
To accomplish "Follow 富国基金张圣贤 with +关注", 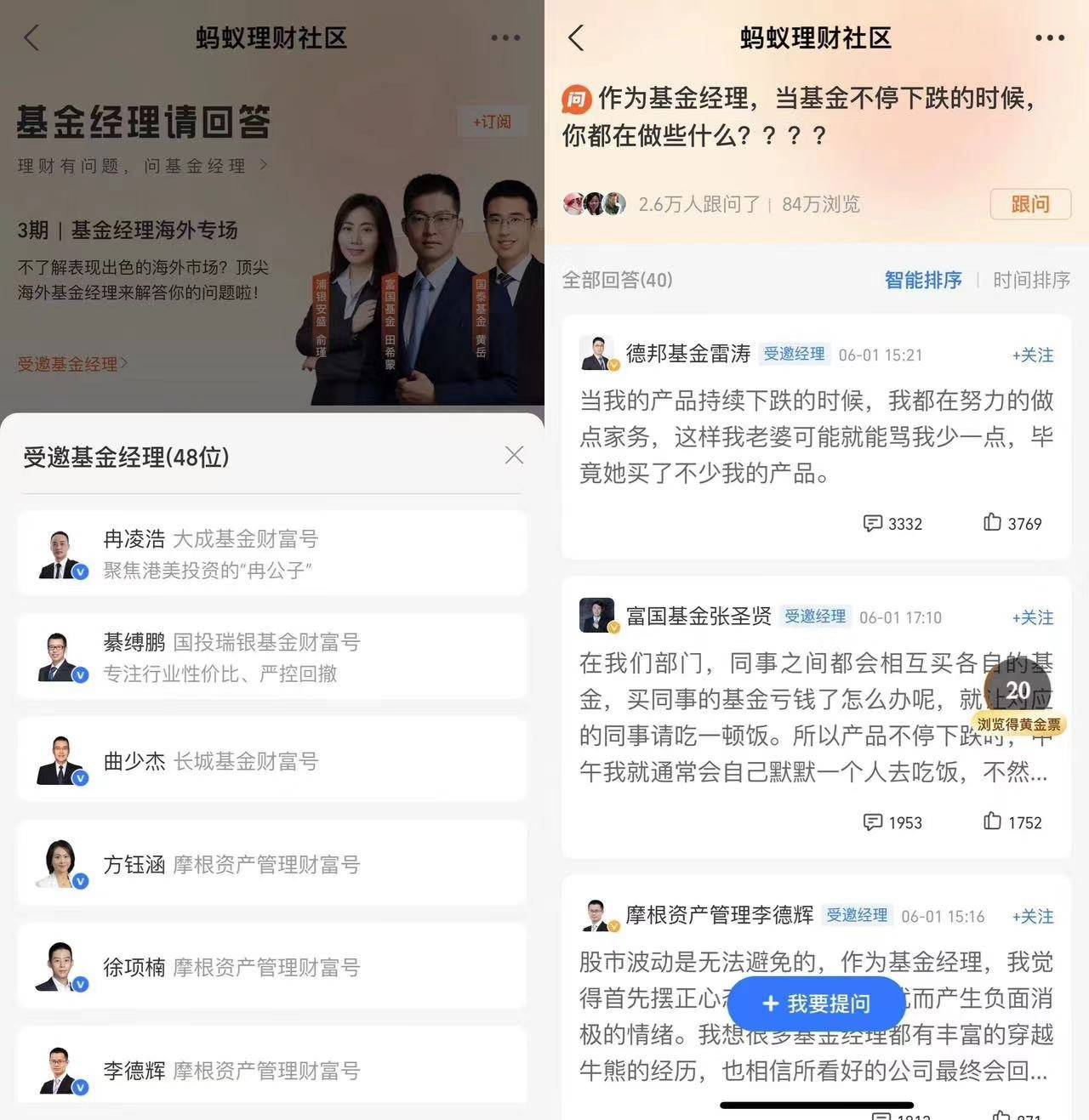I will point(1032,618).
